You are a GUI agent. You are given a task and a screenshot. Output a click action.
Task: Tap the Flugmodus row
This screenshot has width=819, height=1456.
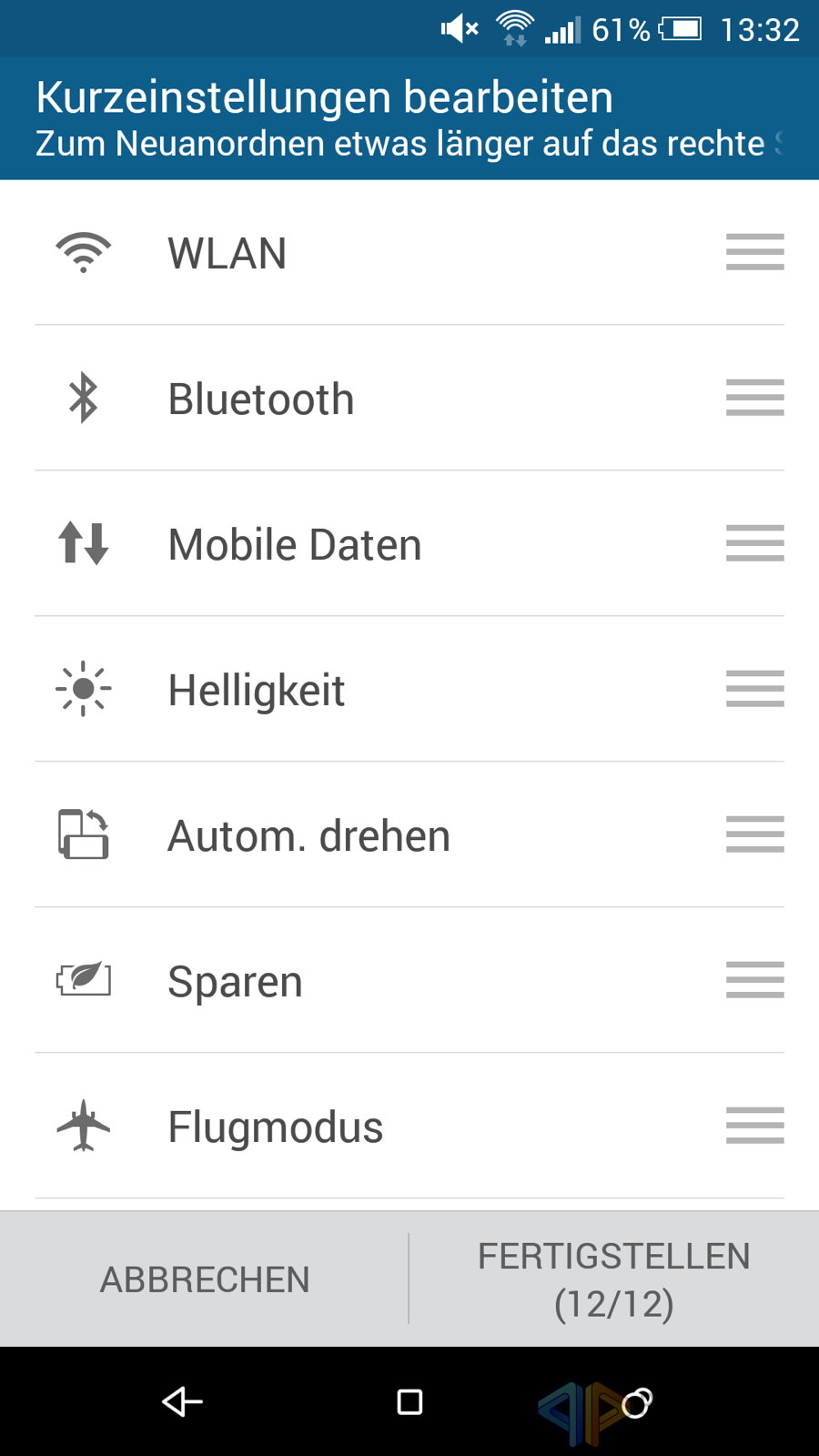tap(409, 1127)
